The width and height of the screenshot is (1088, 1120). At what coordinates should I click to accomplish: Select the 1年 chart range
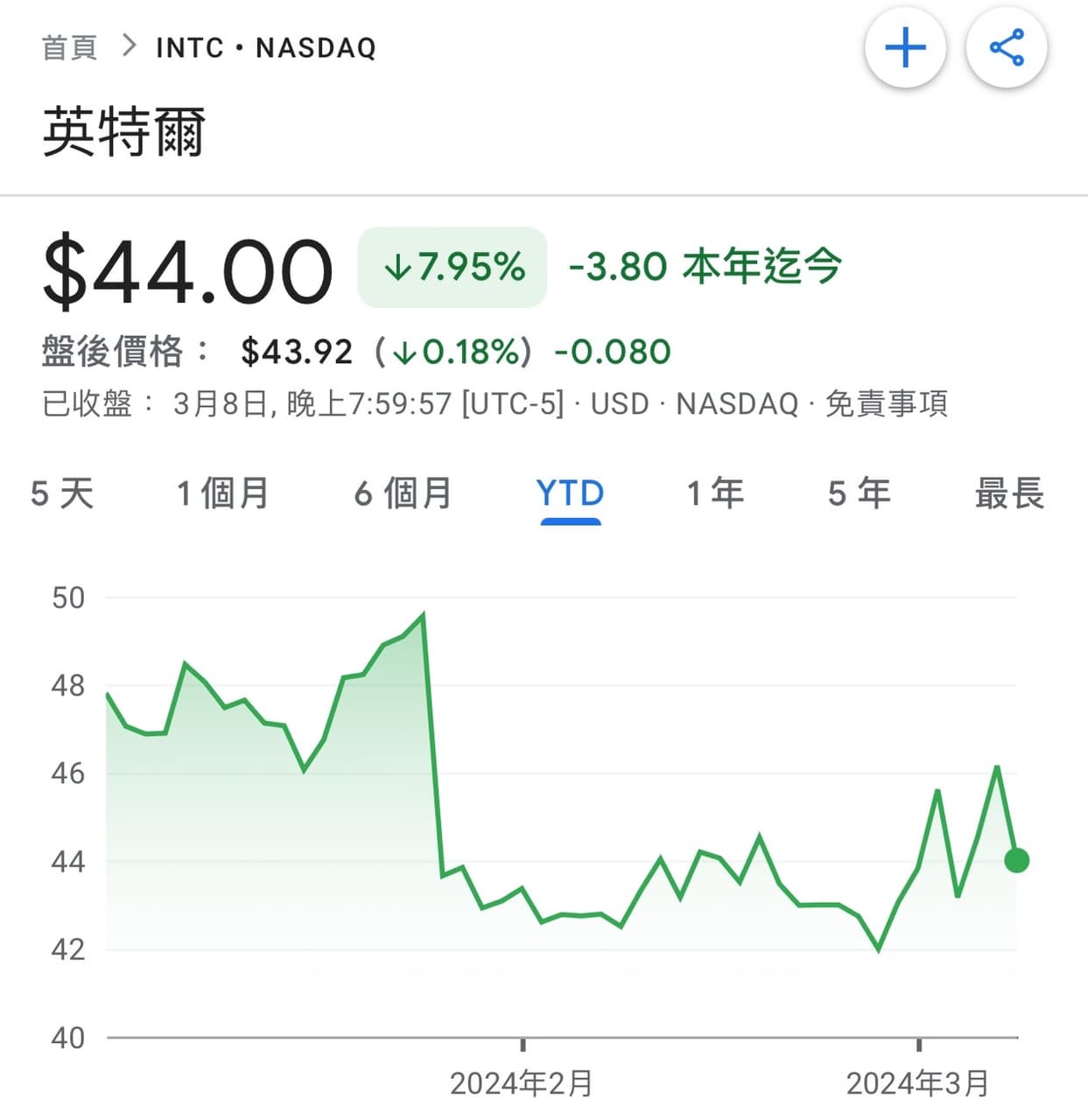(716, 493)
